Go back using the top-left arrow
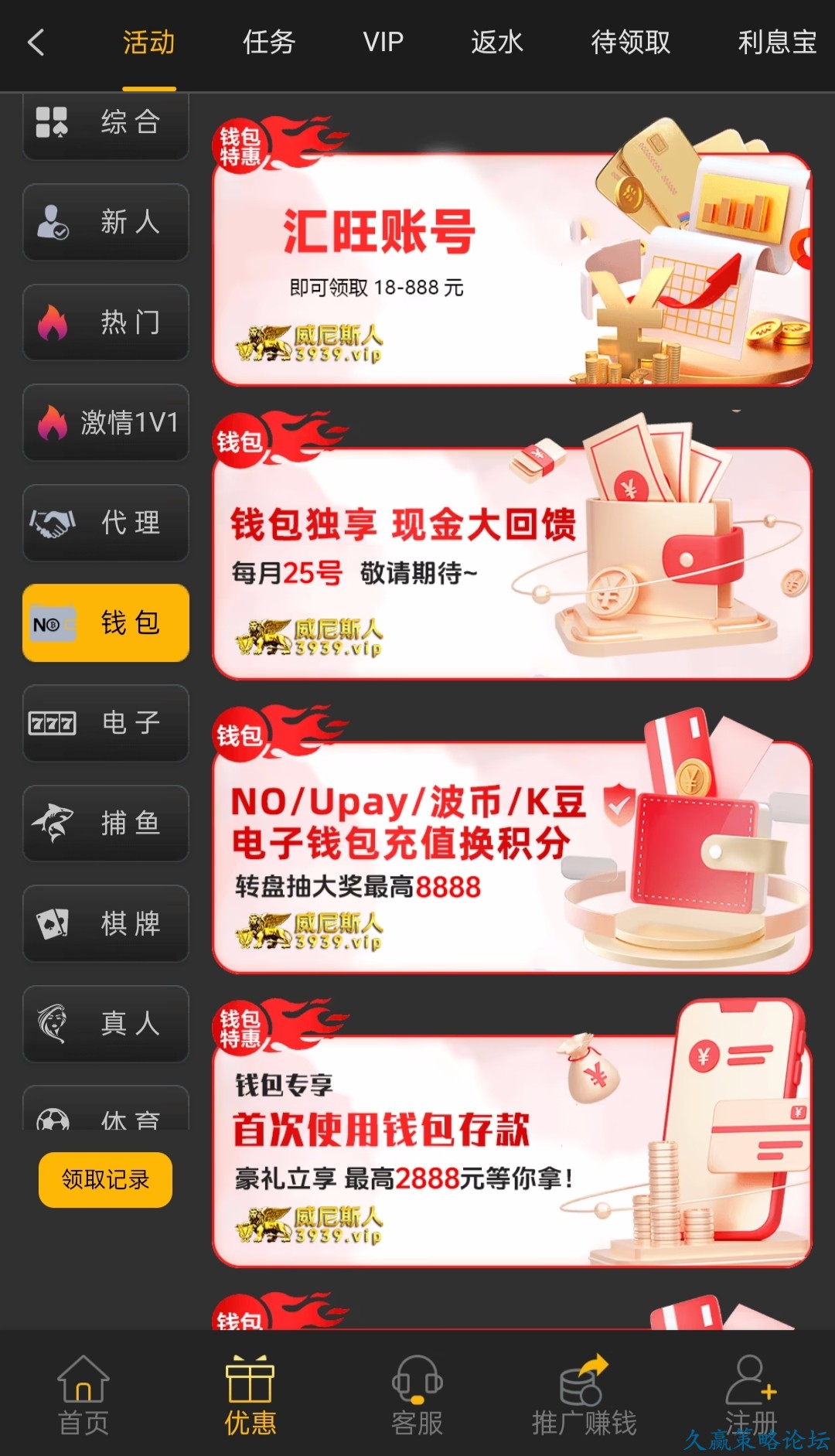 point(36,43)
